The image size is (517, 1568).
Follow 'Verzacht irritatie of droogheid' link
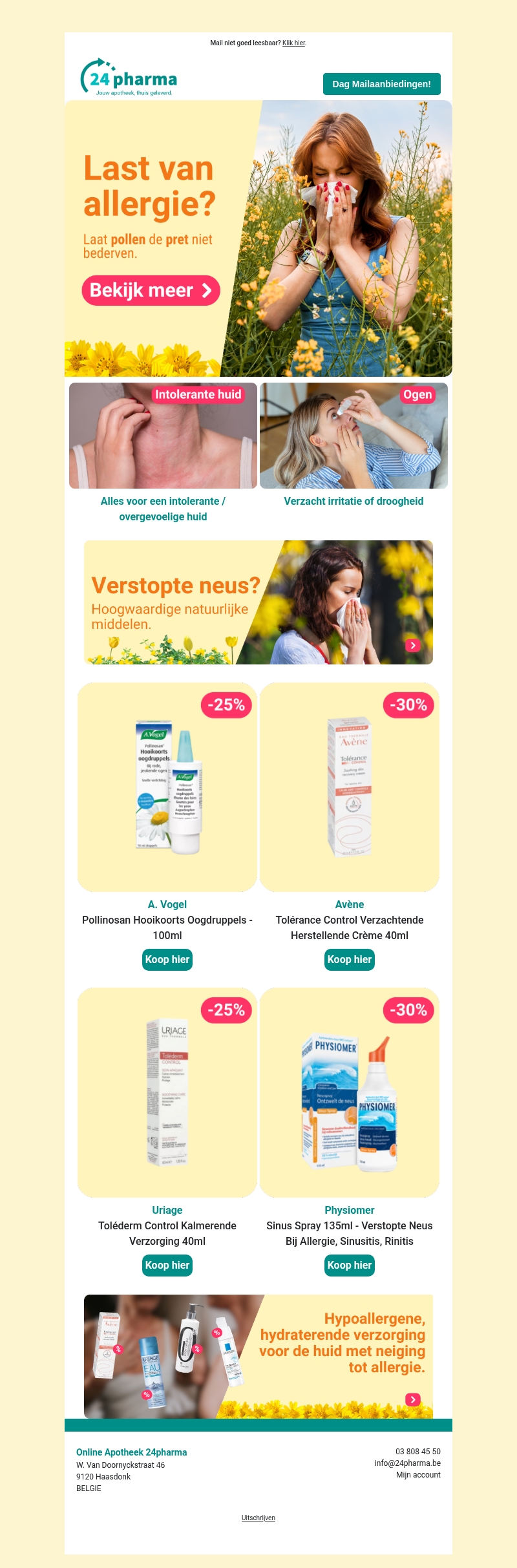pyautogui.click(x=353, y=501)
